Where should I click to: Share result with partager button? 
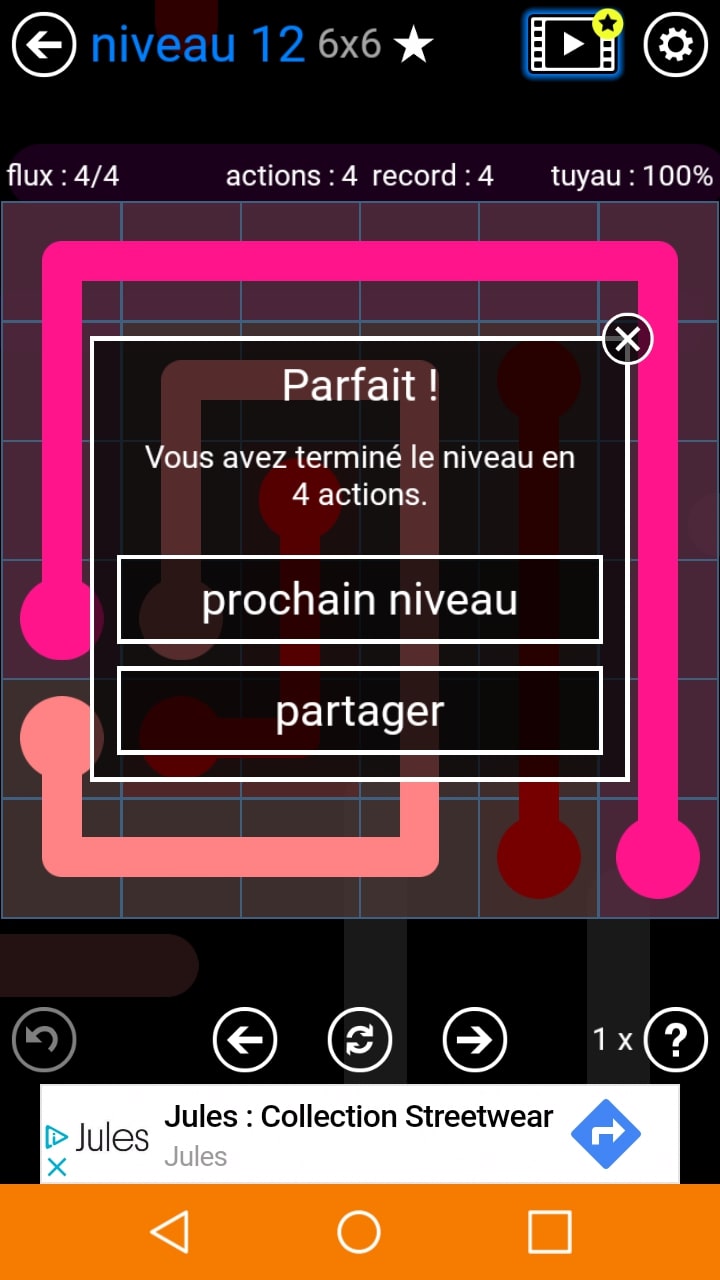point(360,711)
